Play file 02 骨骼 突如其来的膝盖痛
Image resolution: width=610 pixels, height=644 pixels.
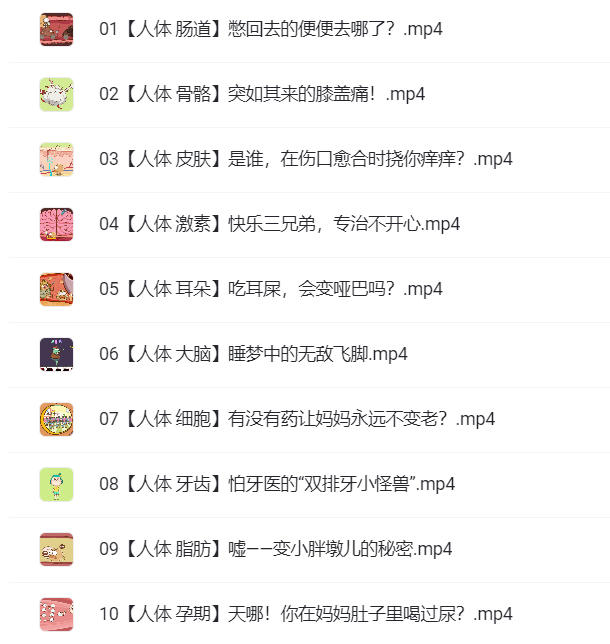262,94
